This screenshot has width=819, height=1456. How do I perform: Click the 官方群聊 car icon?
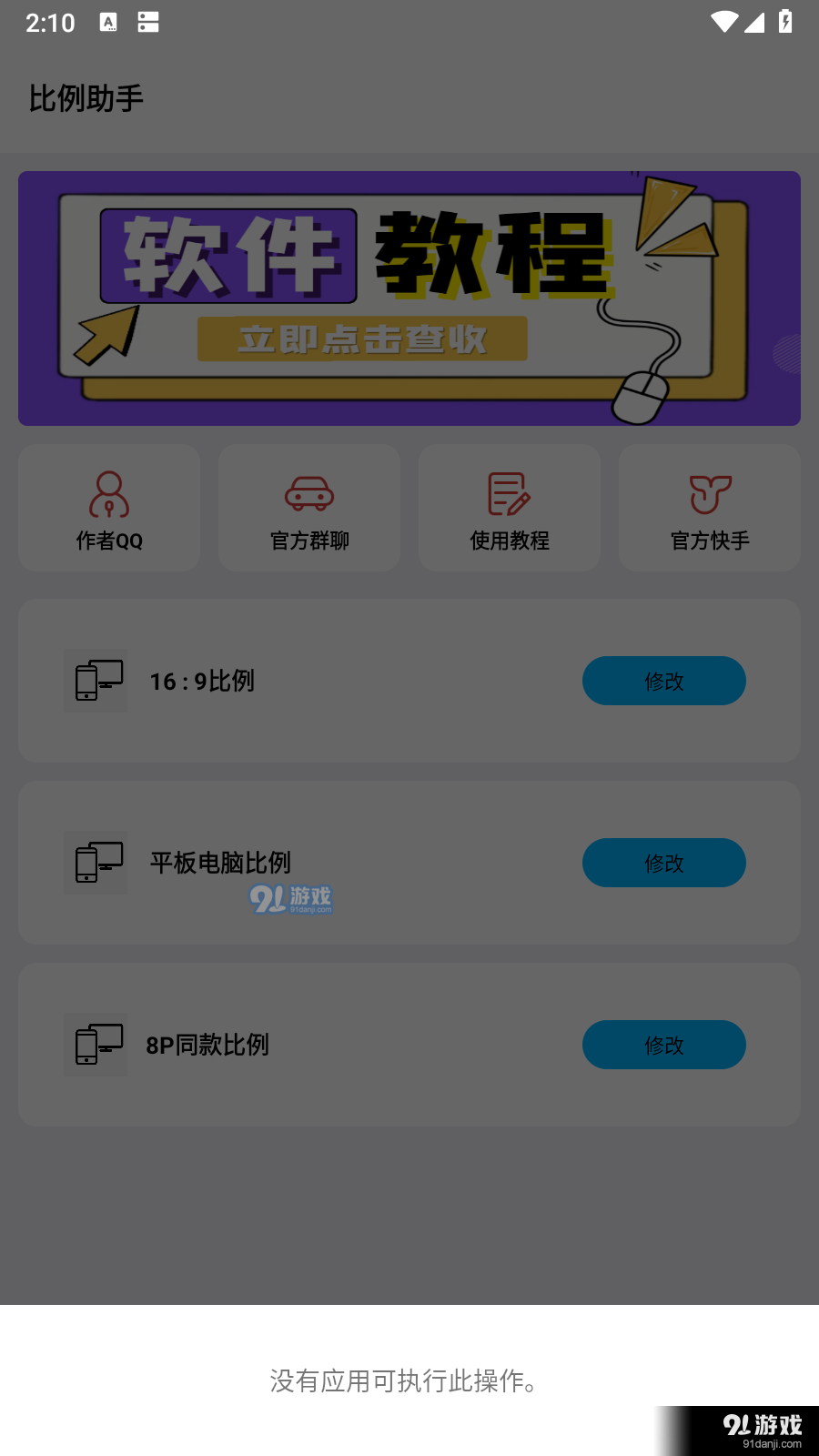[x=308, y=494]
